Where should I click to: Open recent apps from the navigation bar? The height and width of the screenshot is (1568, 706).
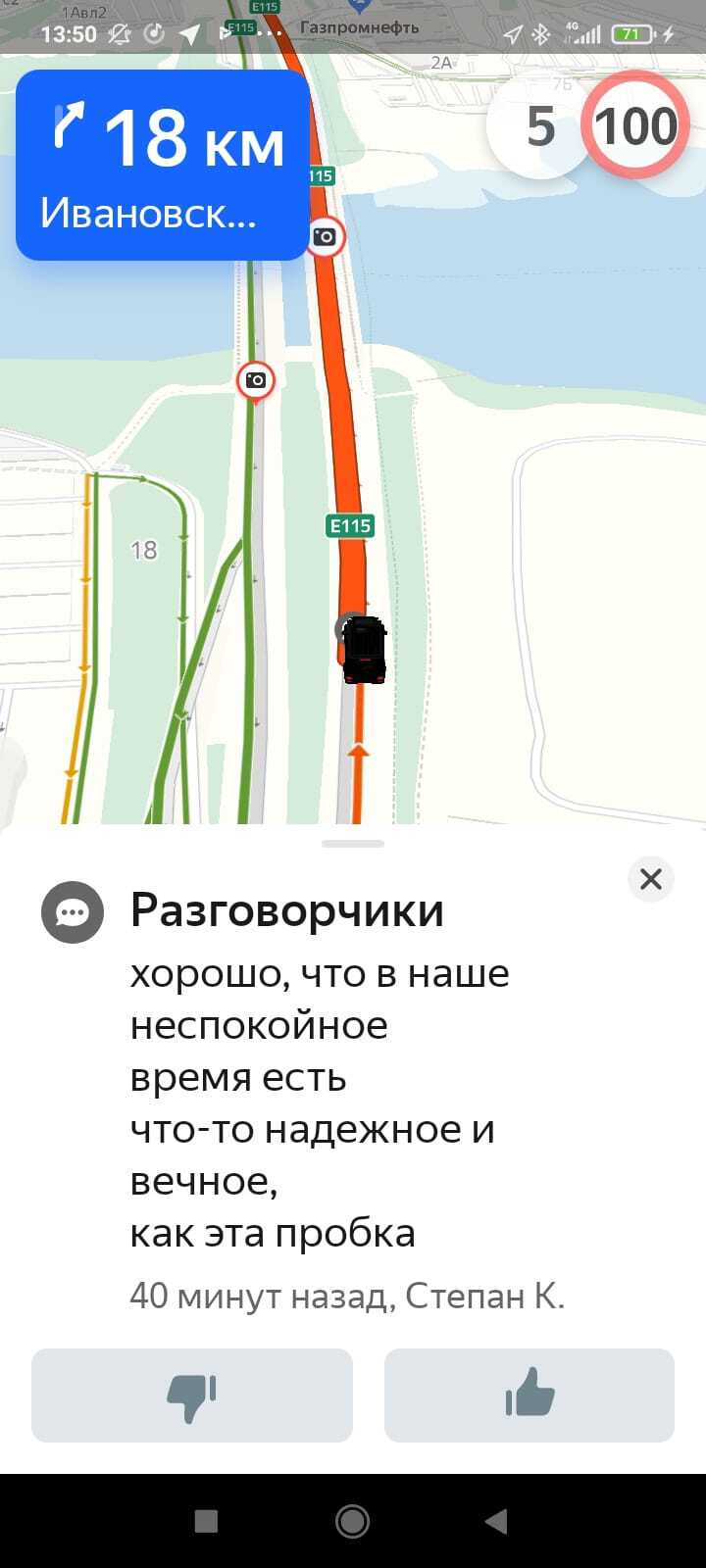(x=206, y=1521)
